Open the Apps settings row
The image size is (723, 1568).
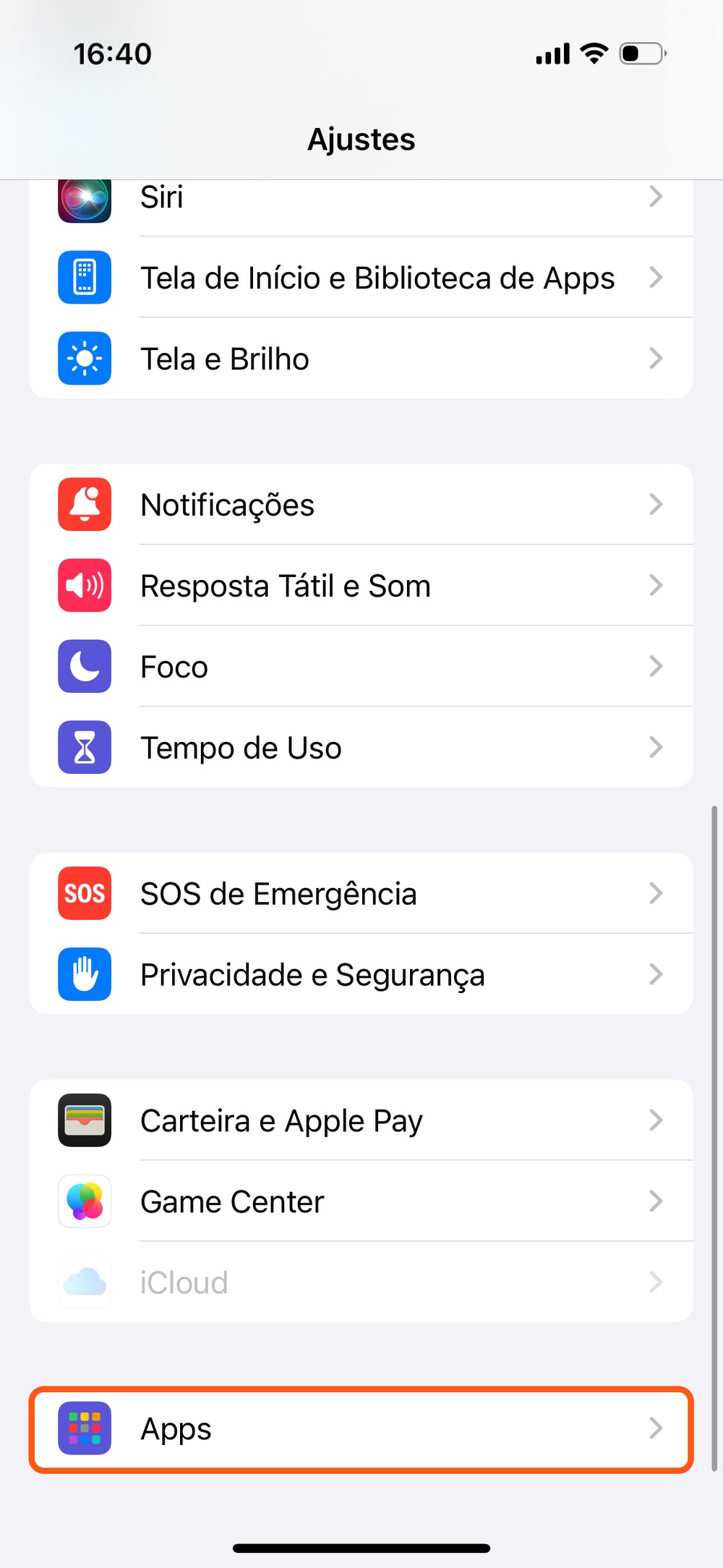[361, 1429]
